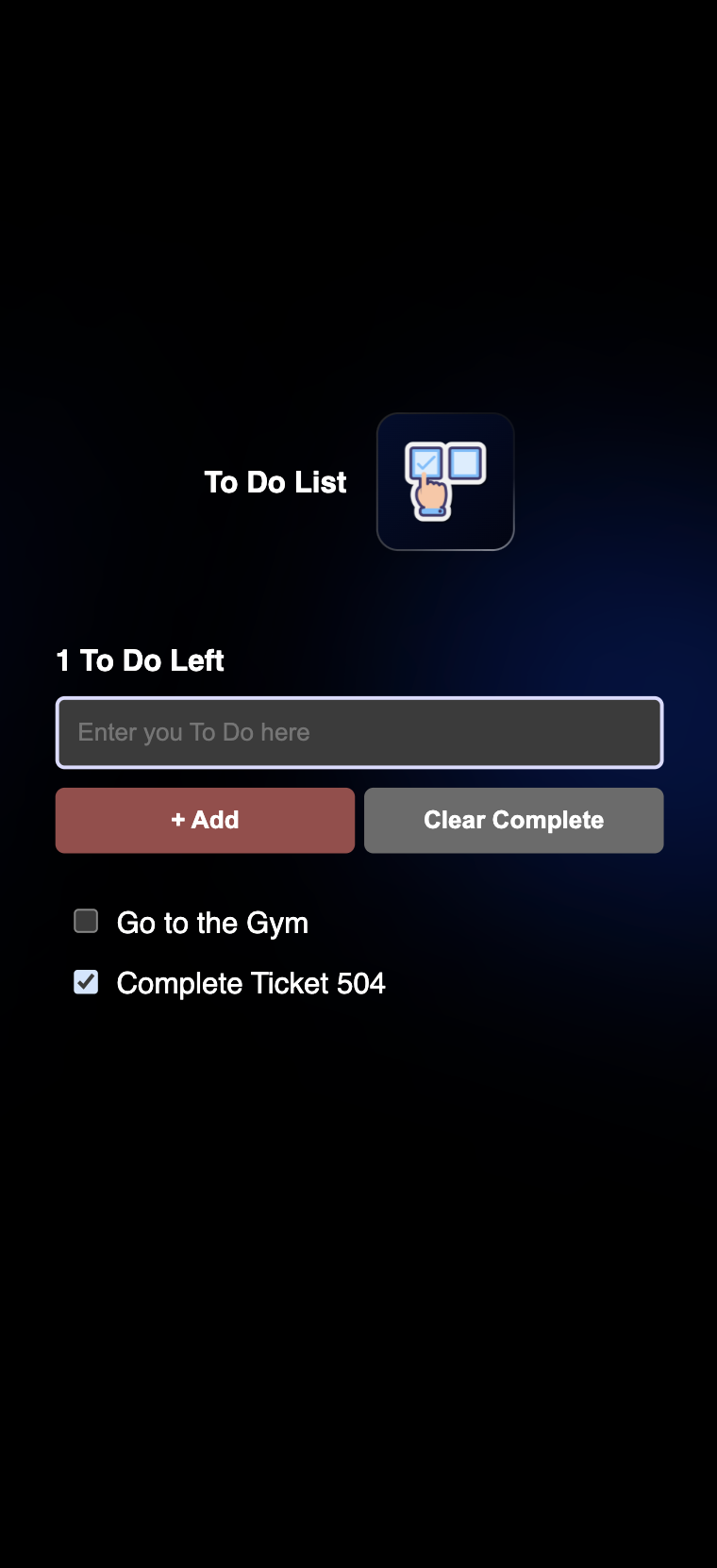Click the plus symbol on the Add button
This screenshot has height=1568, width=717.
pos(179,820)
